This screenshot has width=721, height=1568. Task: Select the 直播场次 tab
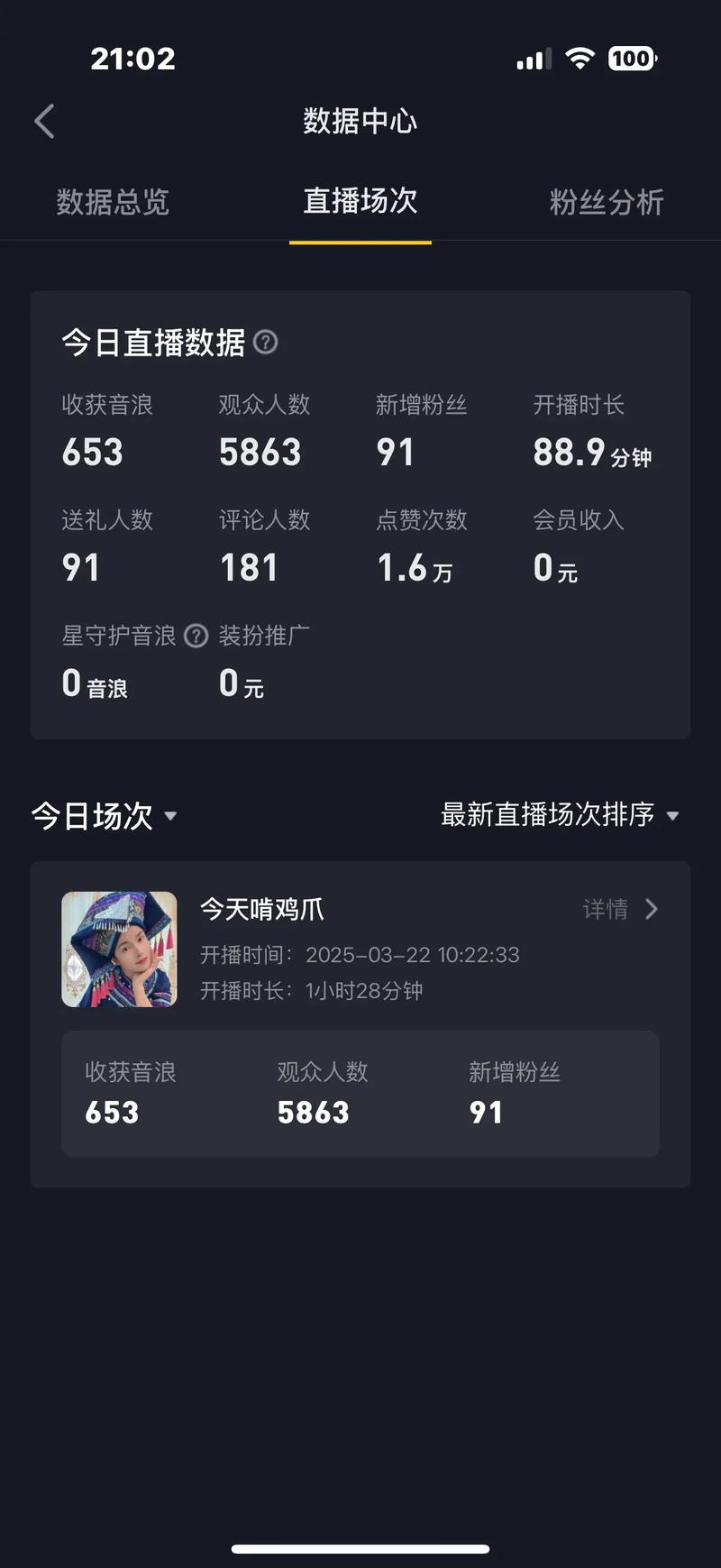360,202
